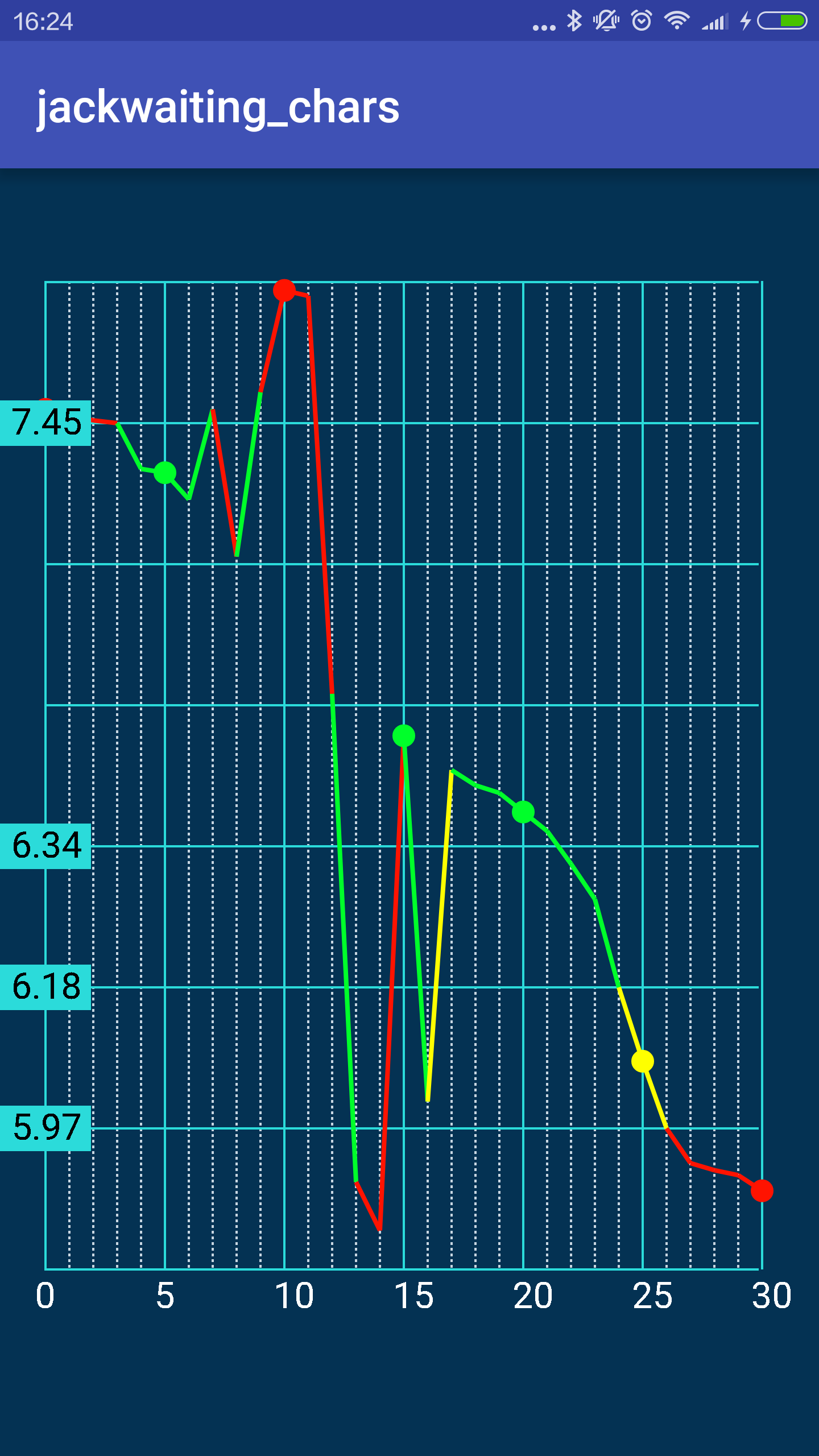Screen dimensions: 819x1456
Task: Select the green data point at x=20
Action: pyautogui.click(x=523, y=812)
